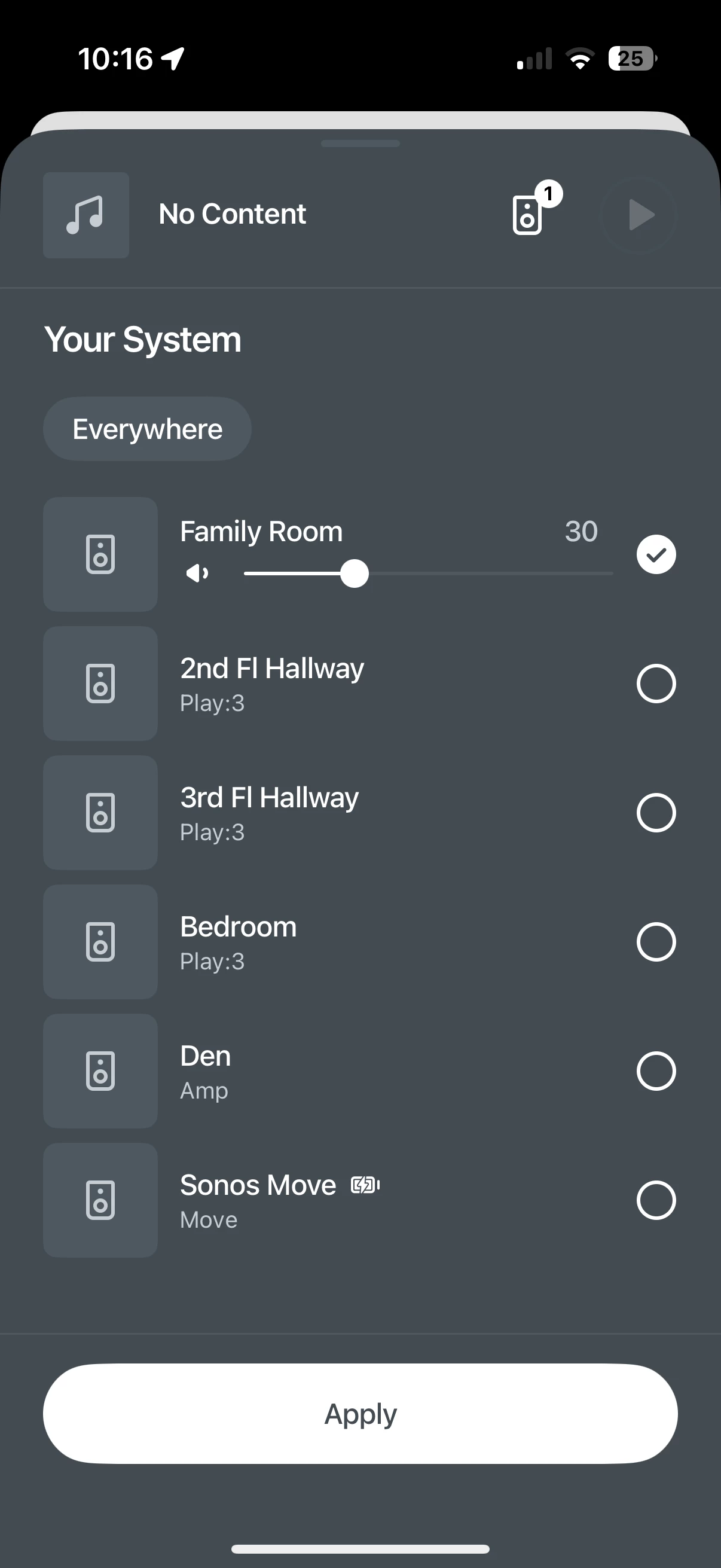The width and height of the screenshot is (721, 1568).
Task: Tap the No Content music thumbnail
Action: (x=85, y=215)
